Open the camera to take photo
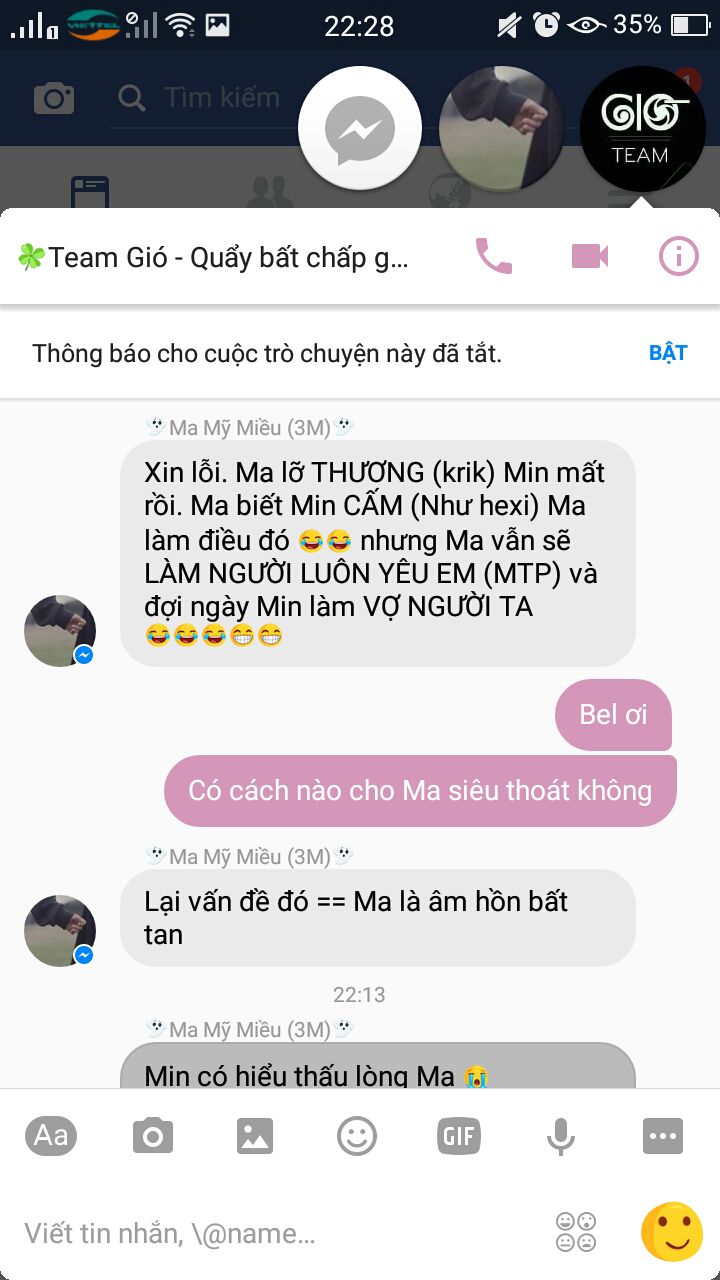Screen dimensions: 720x1280 click(x=153, y=1136)
